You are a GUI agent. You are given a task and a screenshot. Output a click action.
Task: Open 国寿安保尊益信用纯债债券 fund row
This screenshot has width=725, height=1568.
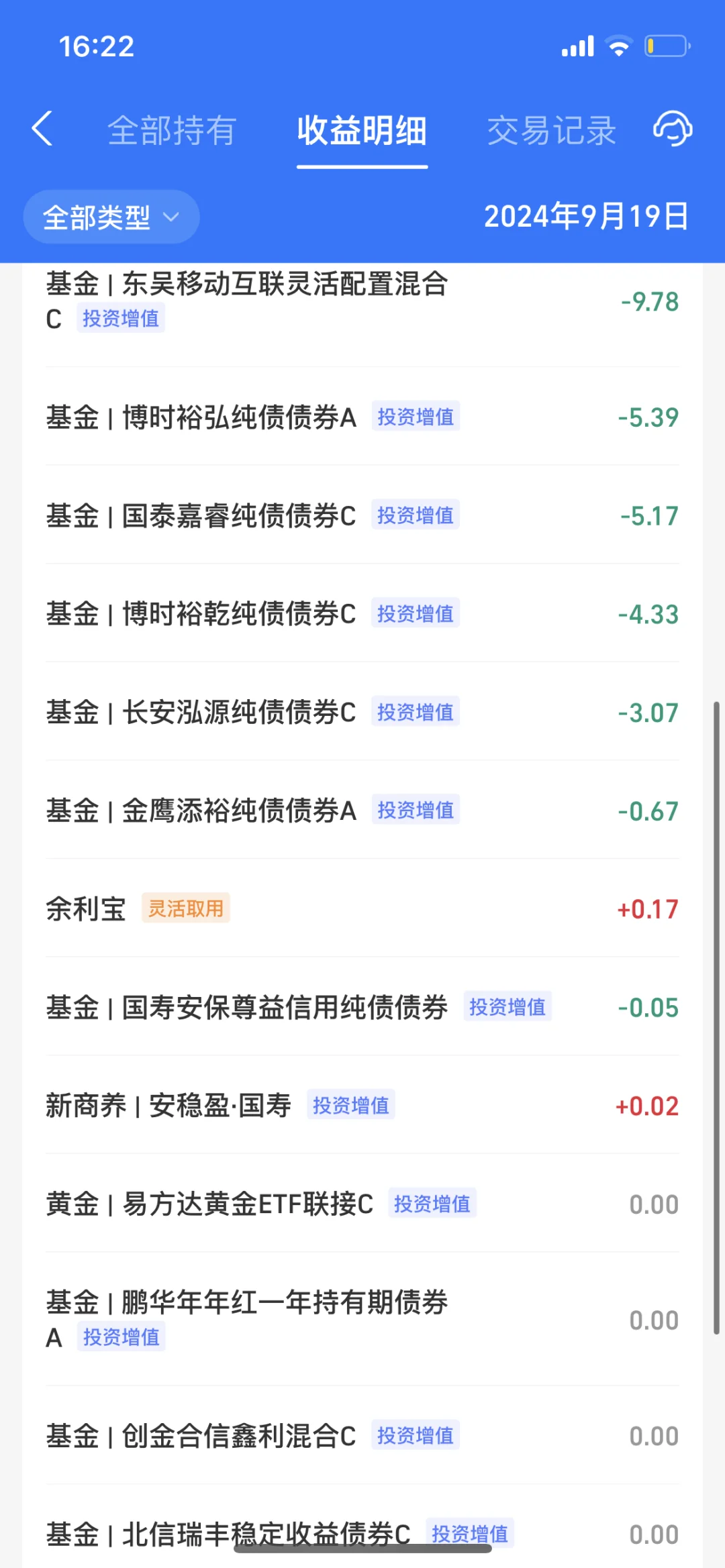362,1007
